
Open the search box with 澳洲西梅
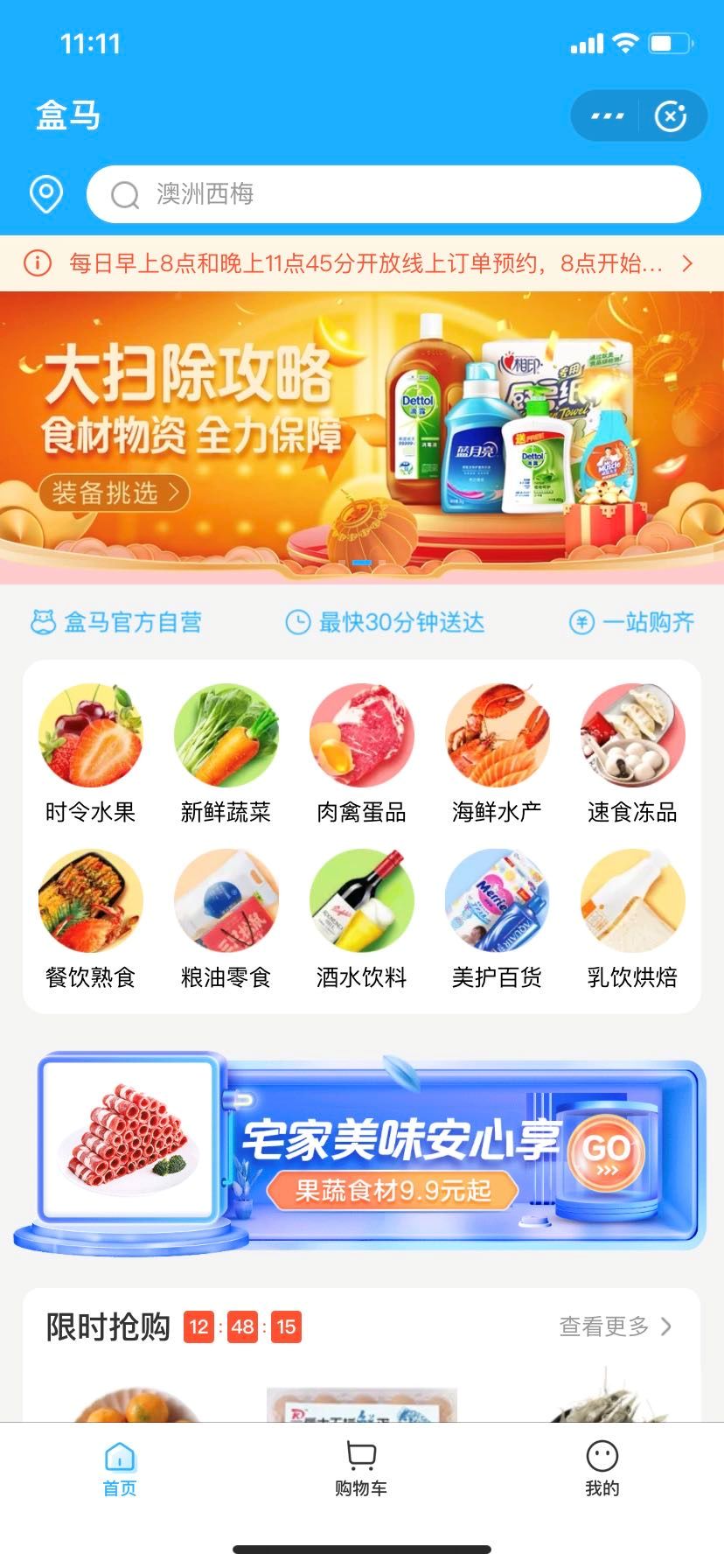(393, 194)
